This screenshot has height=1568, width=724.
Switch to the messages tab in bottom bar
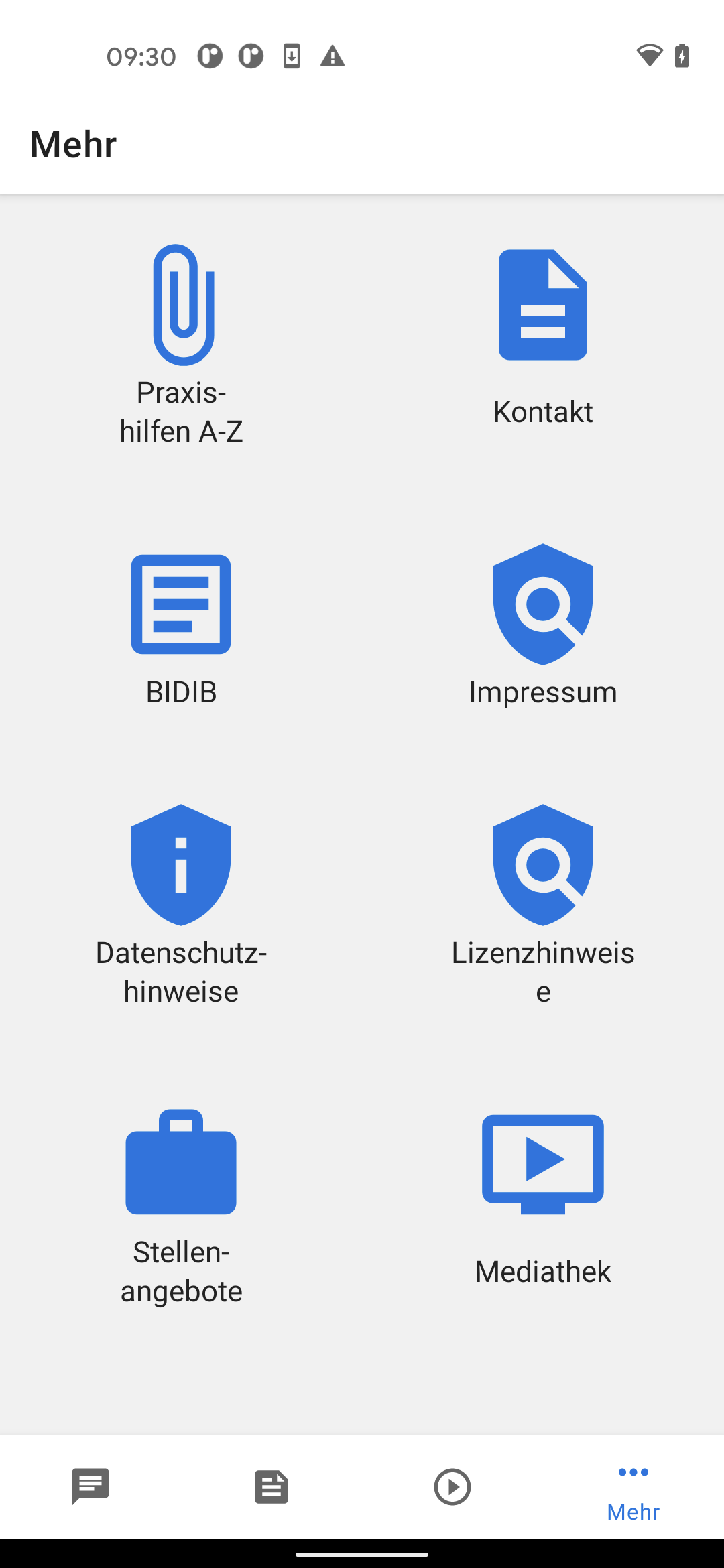pos(90,1486)
